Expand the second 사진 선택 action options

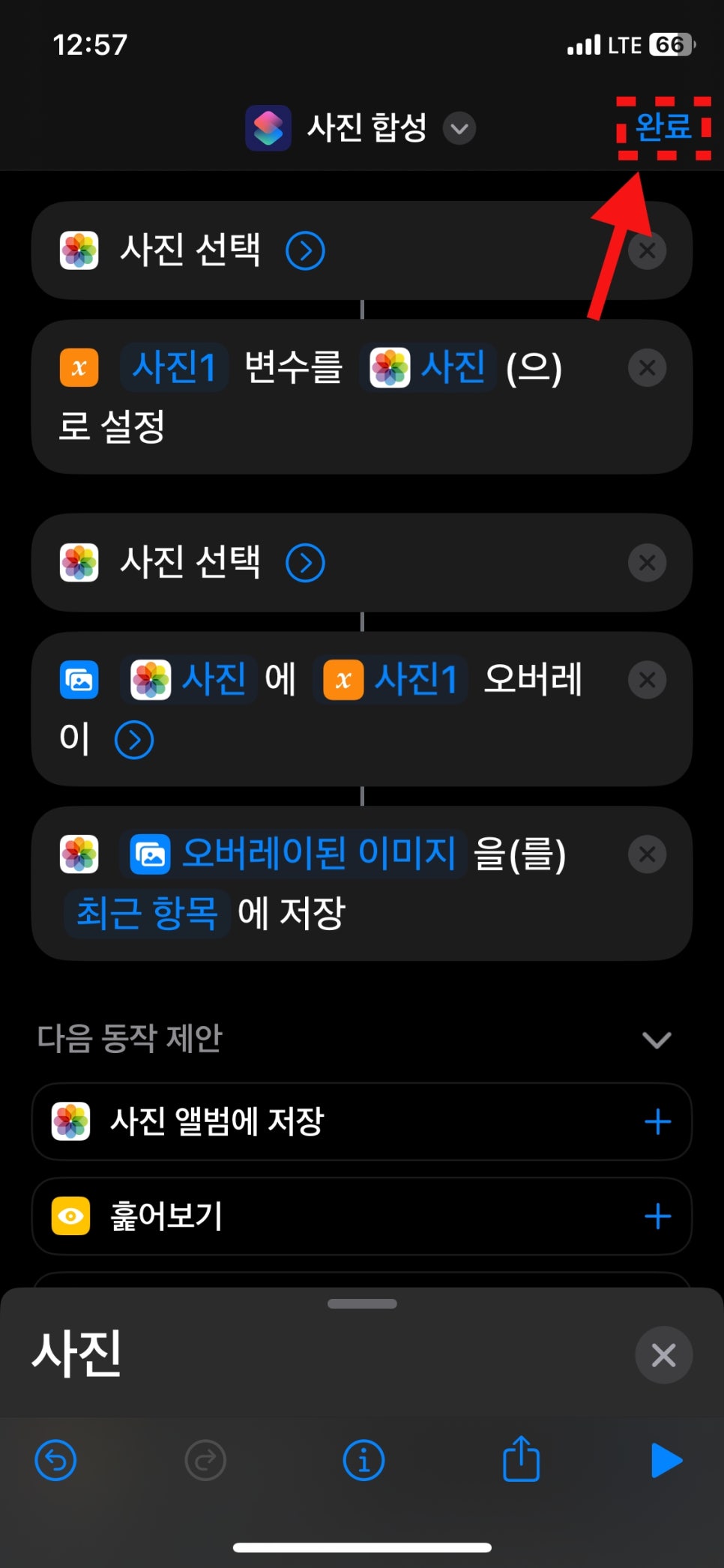coord(305,563)
